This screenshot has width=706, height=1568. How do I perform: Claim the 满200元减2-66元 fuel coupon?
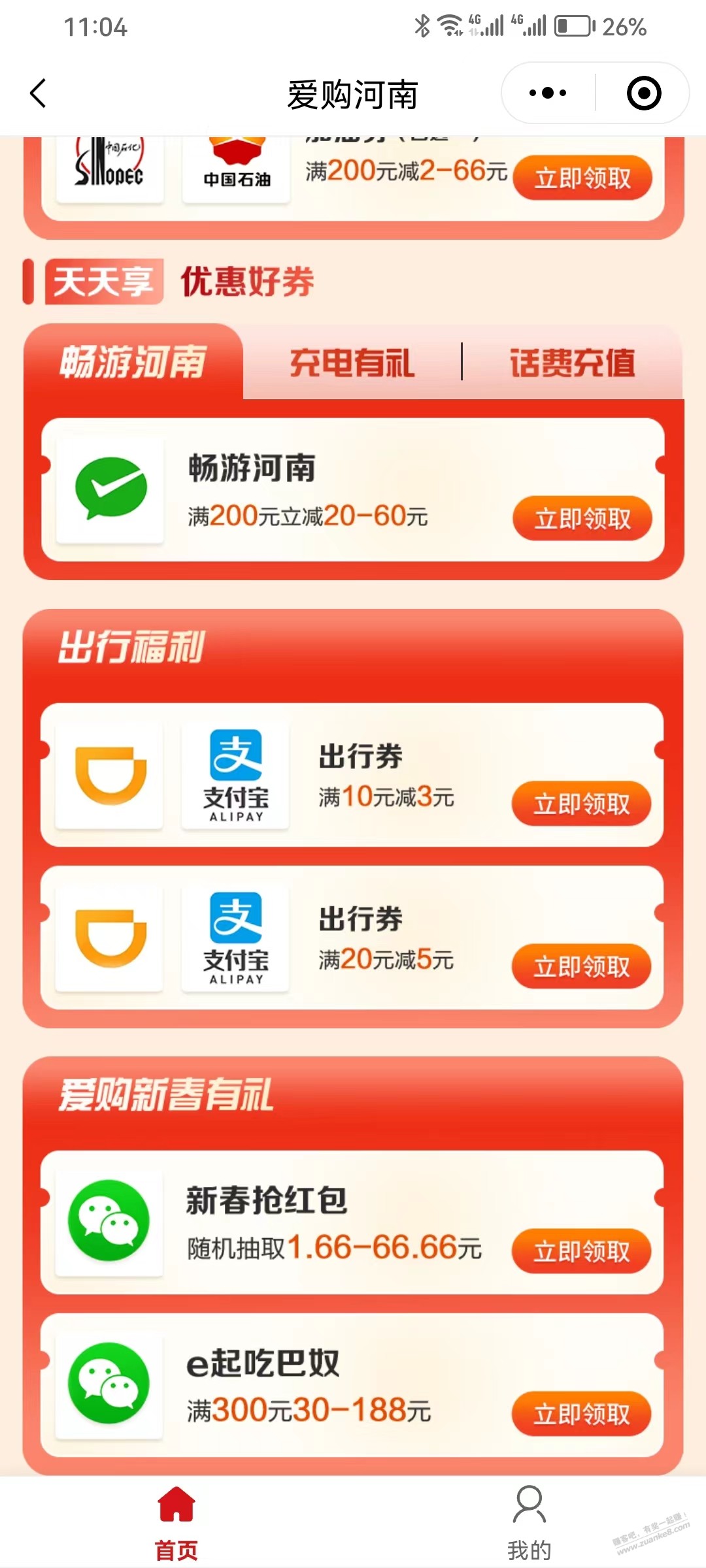point(582,178)
